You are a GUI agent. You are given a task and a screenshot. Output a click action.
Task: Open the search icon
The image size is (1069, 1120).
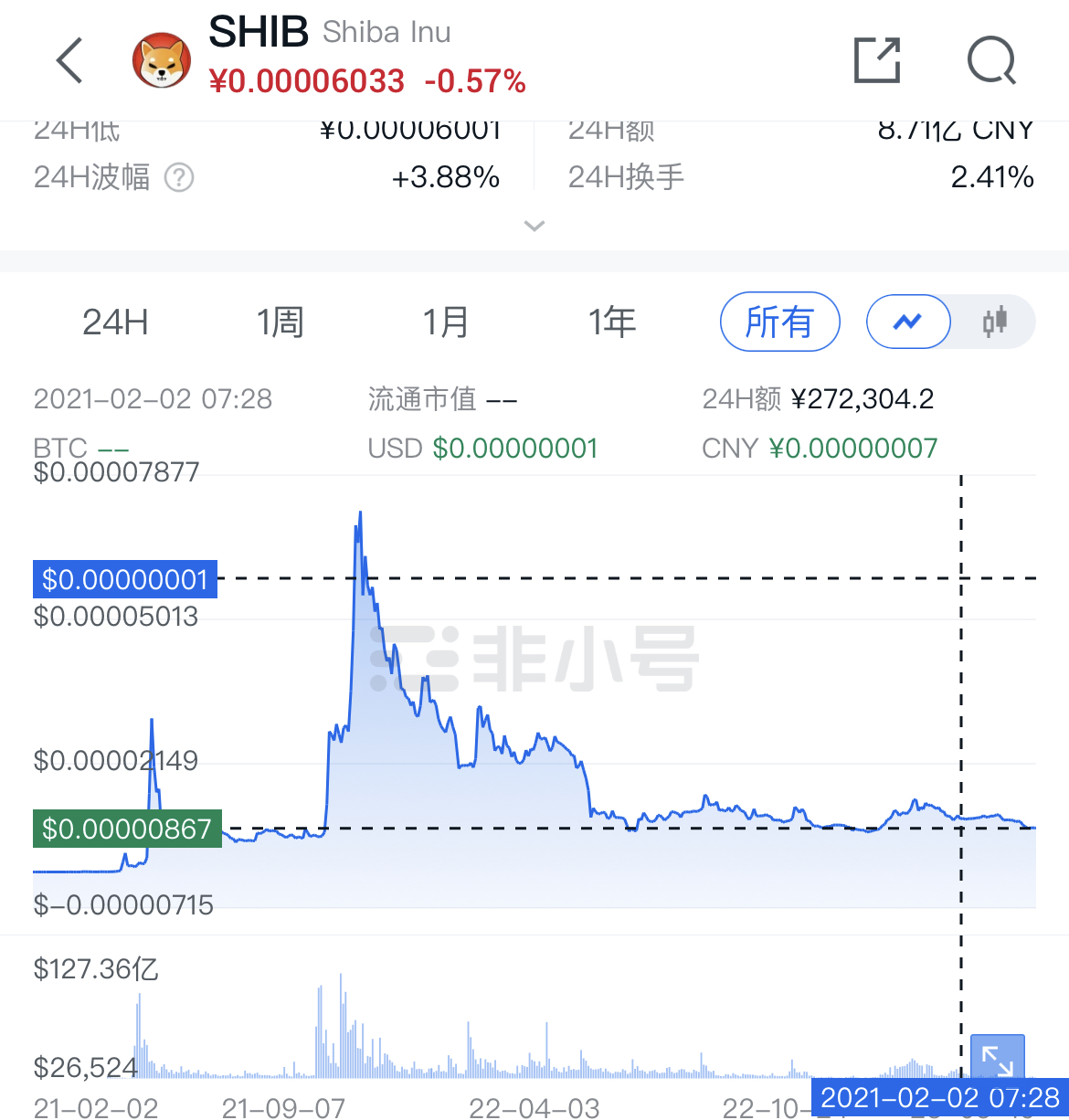(x=991, y=61)
